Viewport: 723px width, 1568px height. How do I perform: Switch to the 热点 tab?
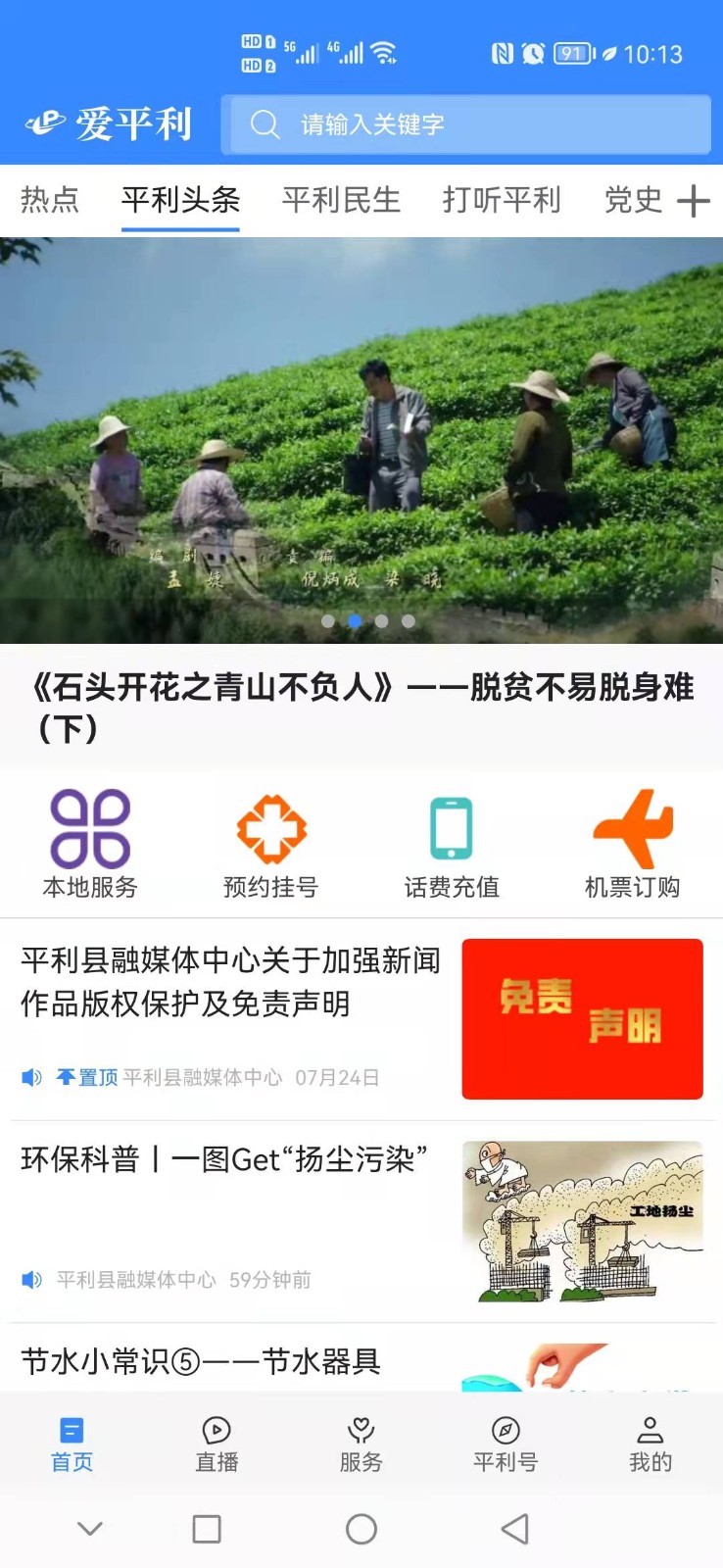point(49,200)
